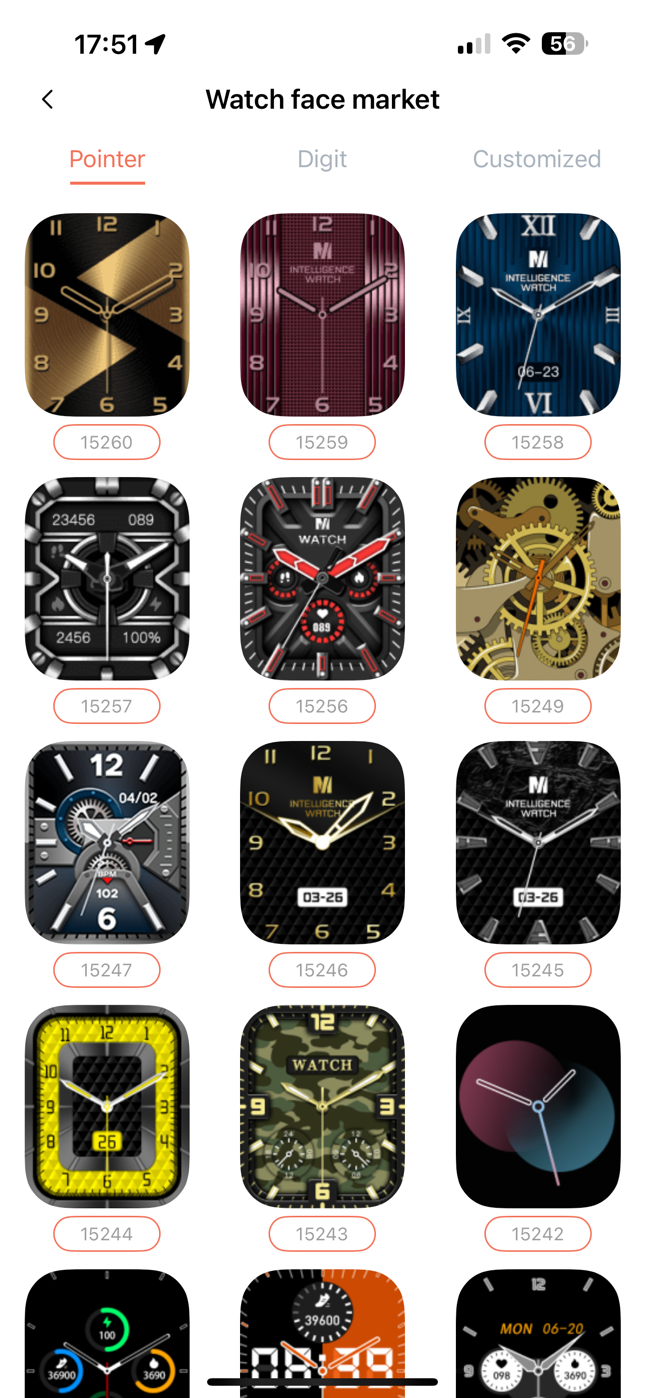Select the 15257 button
This screenshot has width=645, height=1398.
pos(107,706)
